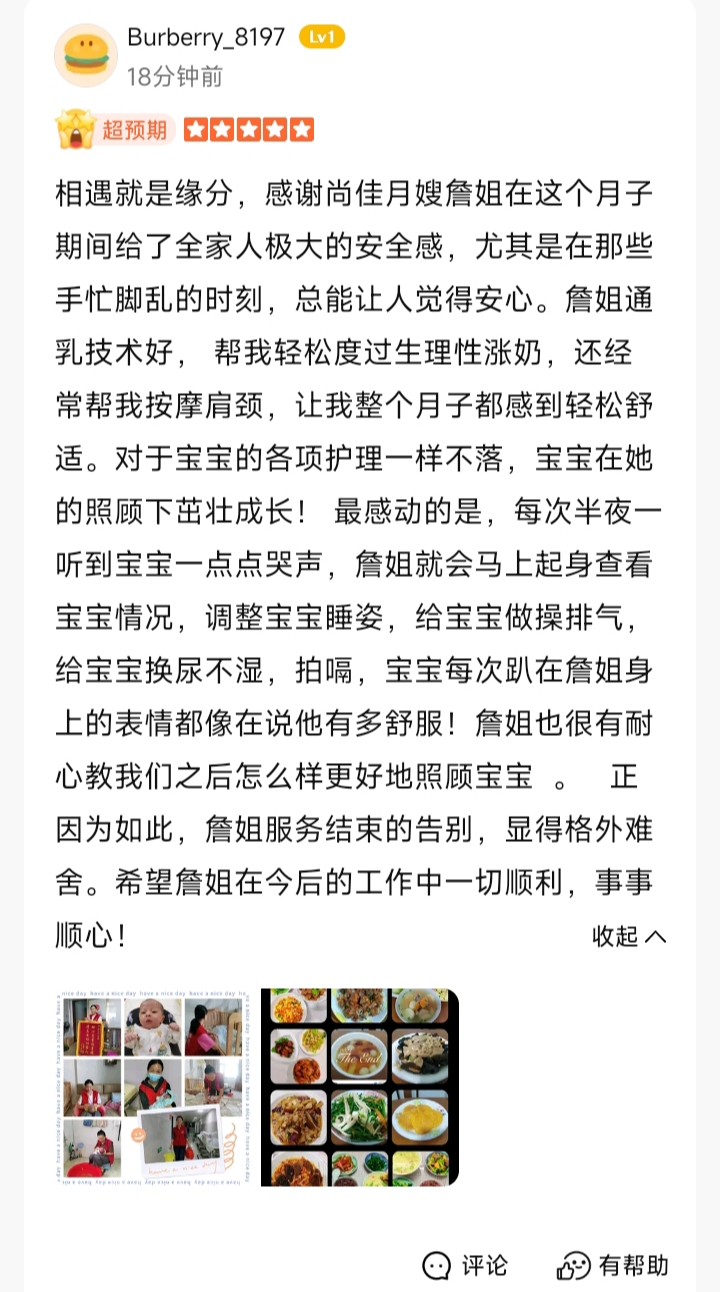Open Burberry_8197's profile avatar

tap(86, 56)
